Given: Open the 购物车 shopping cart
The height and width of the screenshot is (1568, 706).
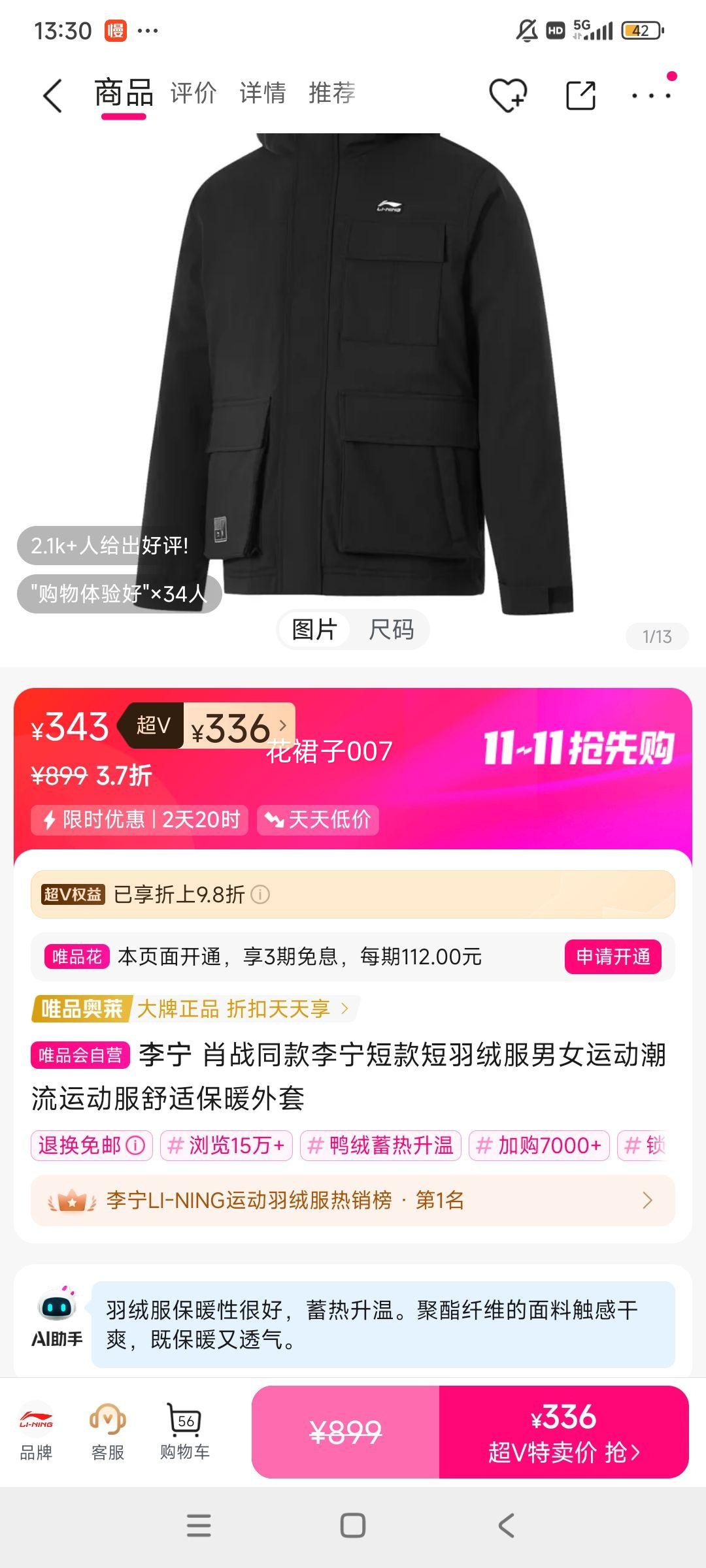Looking at the screenshot, I should click(x=185, y=1431).
